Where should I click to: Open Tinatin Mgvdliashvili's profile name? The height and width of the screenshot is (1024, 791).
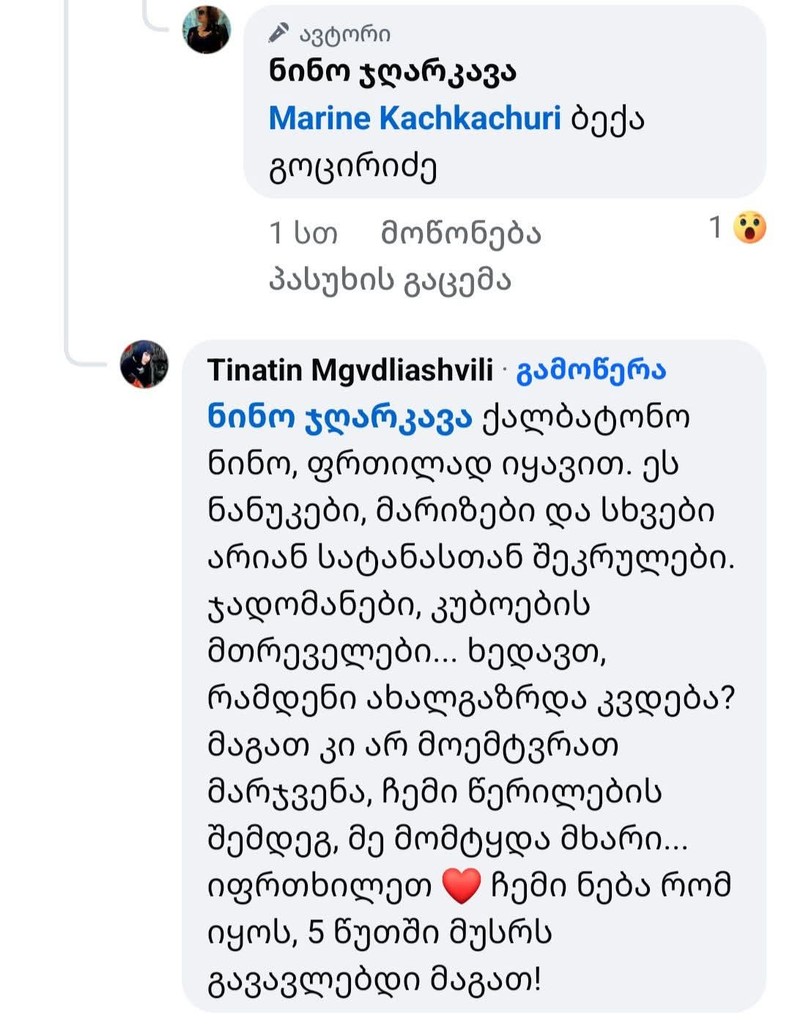tap(350, 371)
